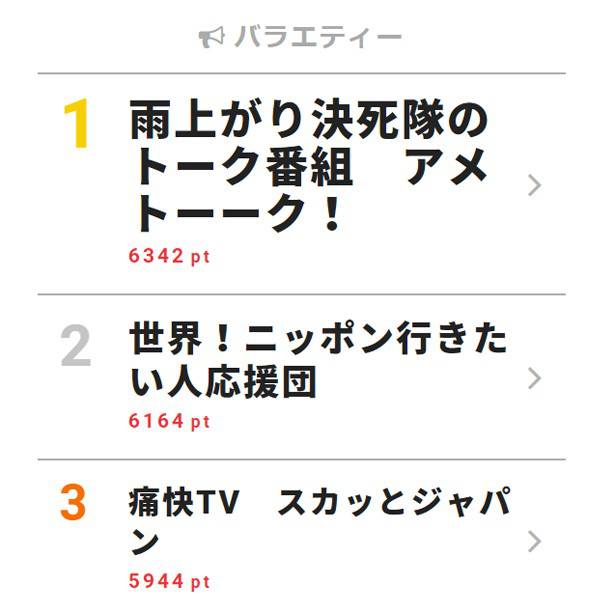The image size is (615, 613).
Task: Open 痛快TV スカッとジャパン ranking entry
Action: (320, 521)
